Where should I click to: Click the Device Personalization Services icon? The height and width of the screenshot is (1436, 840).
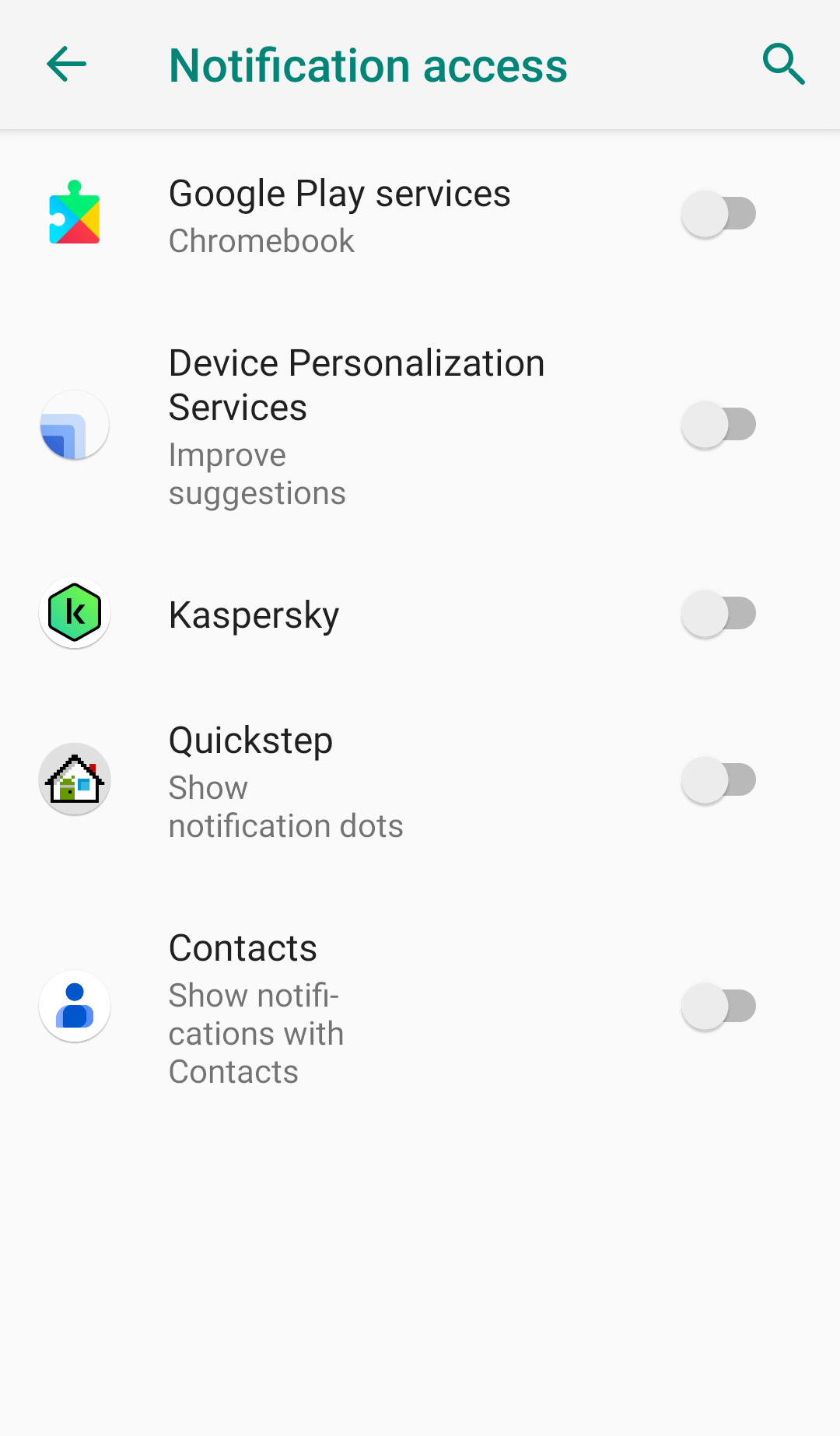click(x=75, y=424)
